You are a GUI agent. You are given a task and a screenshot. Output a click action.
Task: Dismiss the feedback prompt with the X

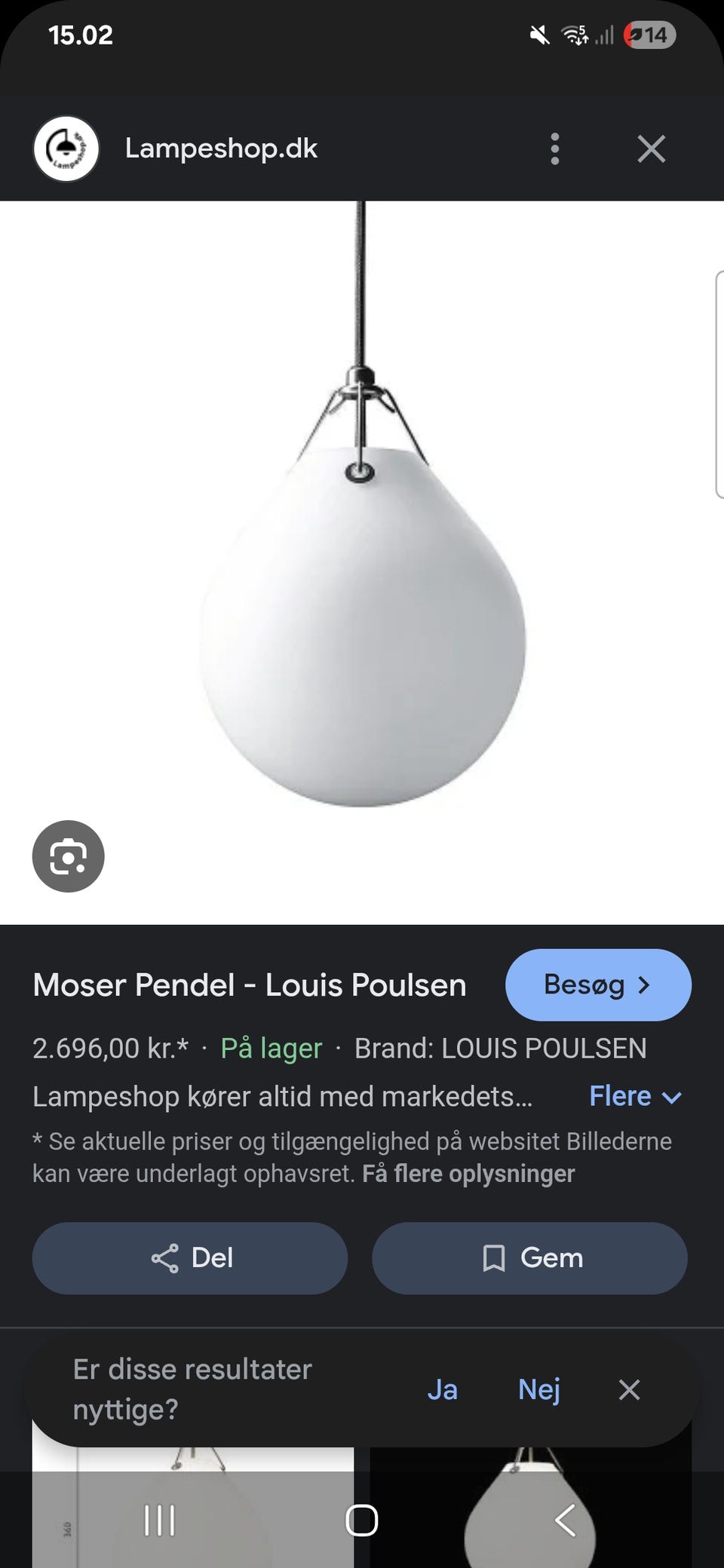coord(630,1390)
